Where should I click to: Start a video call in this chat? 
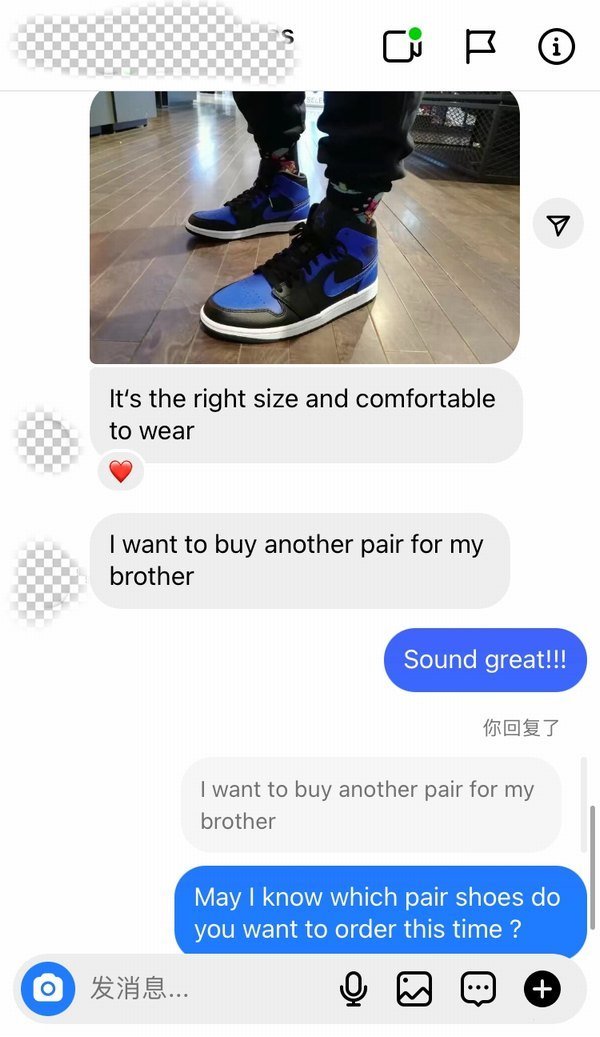(402, 46)
